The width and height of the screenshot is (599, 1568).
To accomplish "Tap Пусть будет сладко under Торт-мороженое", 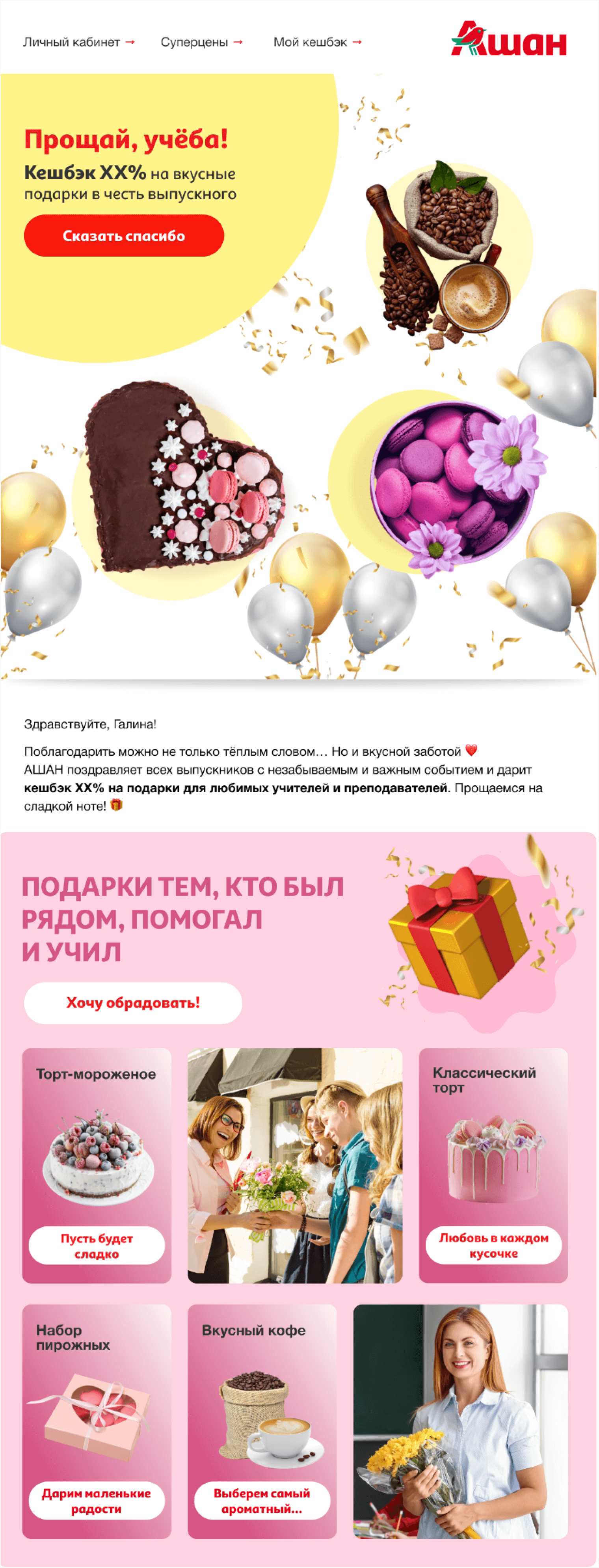I will 96,1246.
